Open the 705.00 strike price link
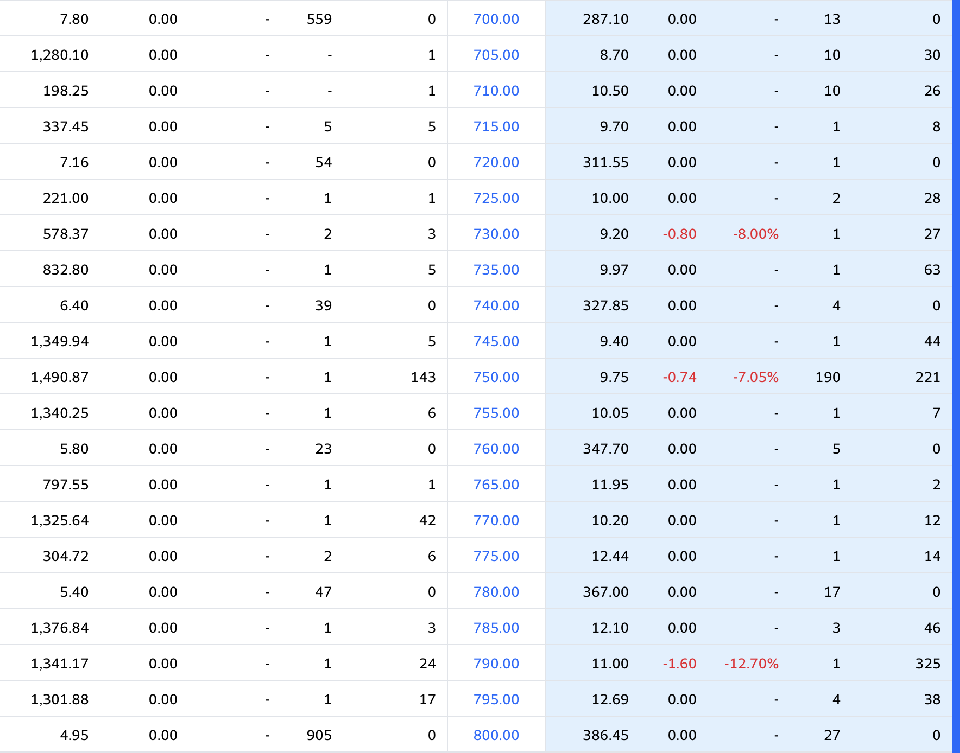The width and height of the screenshot is (960, 753). pos(496,55)
